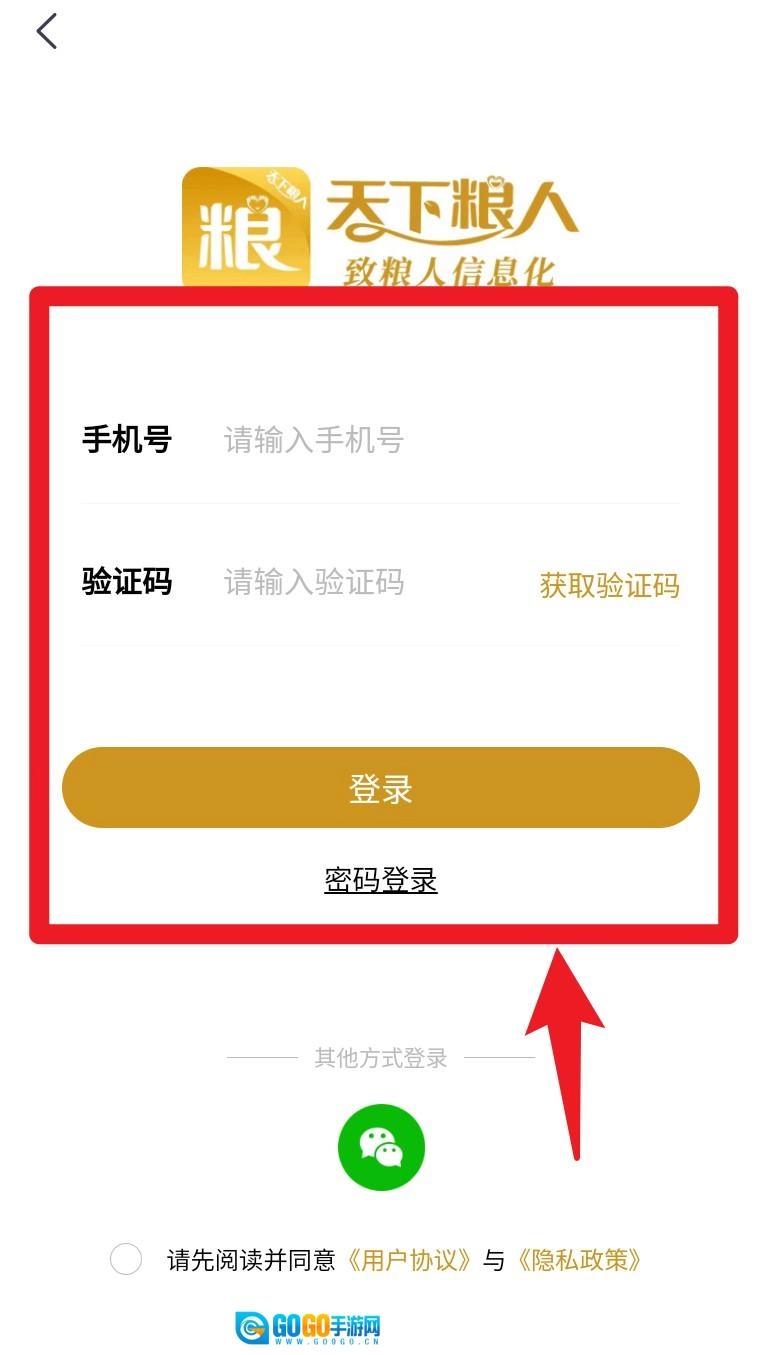Screen dimensions: 760x1355
Task: Open the 《隐私政策》 link
Action: tap(578, 1260)
